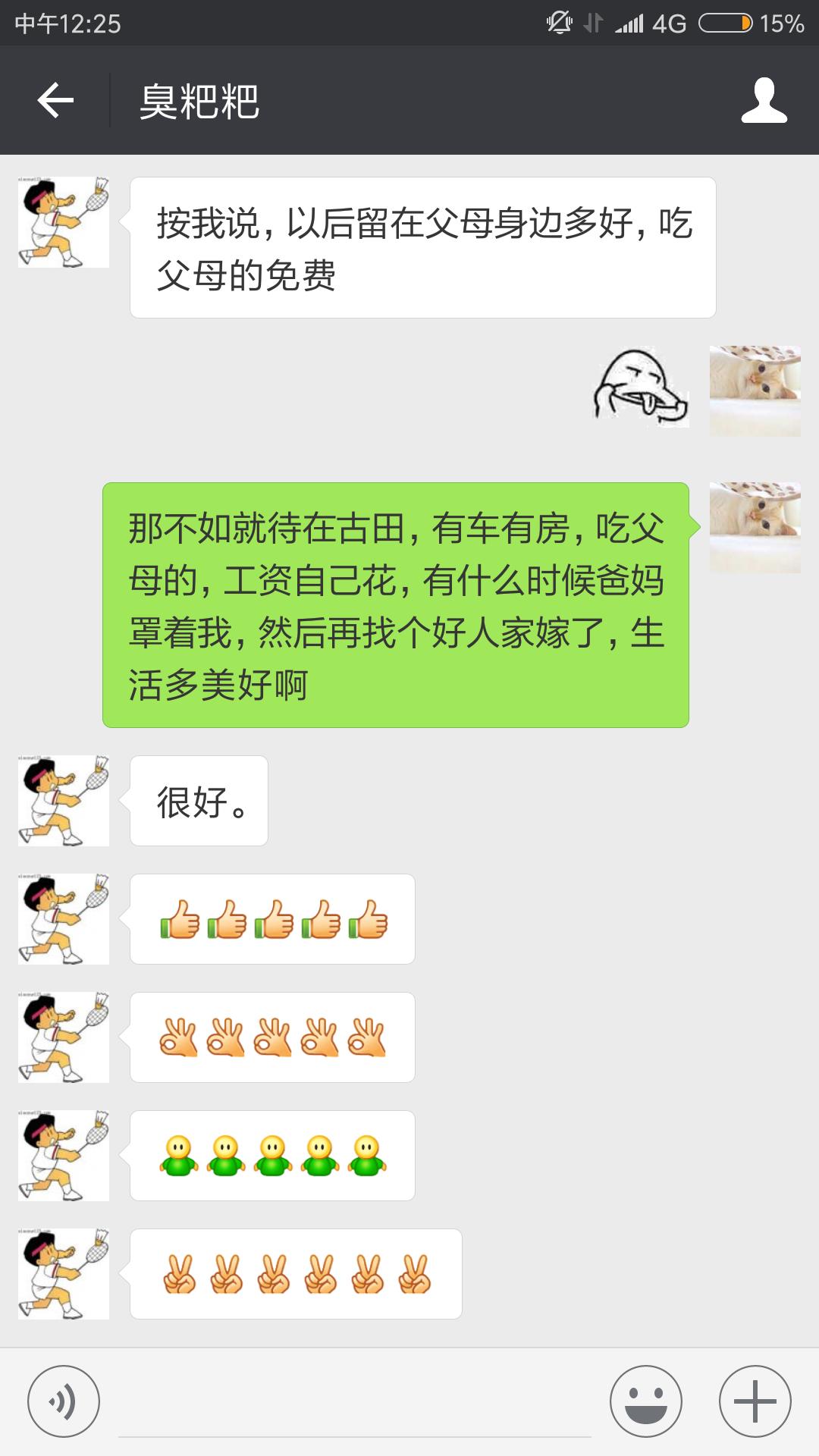Go back from the 臭粑粑 chat
819x1456 pixels.
[56, 100]
